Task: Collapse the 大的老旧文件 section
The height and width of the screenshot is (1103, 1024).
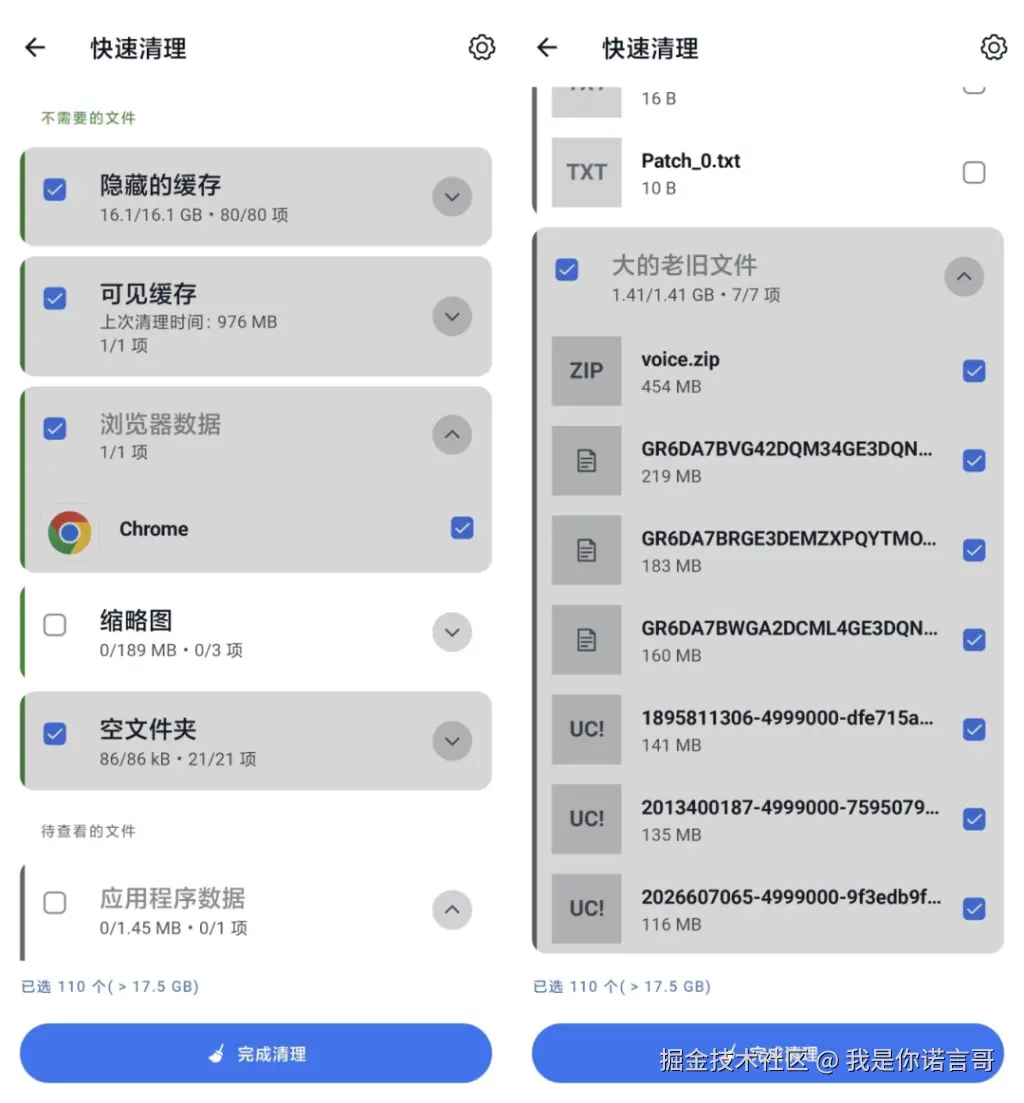Action: coord(963,277)
